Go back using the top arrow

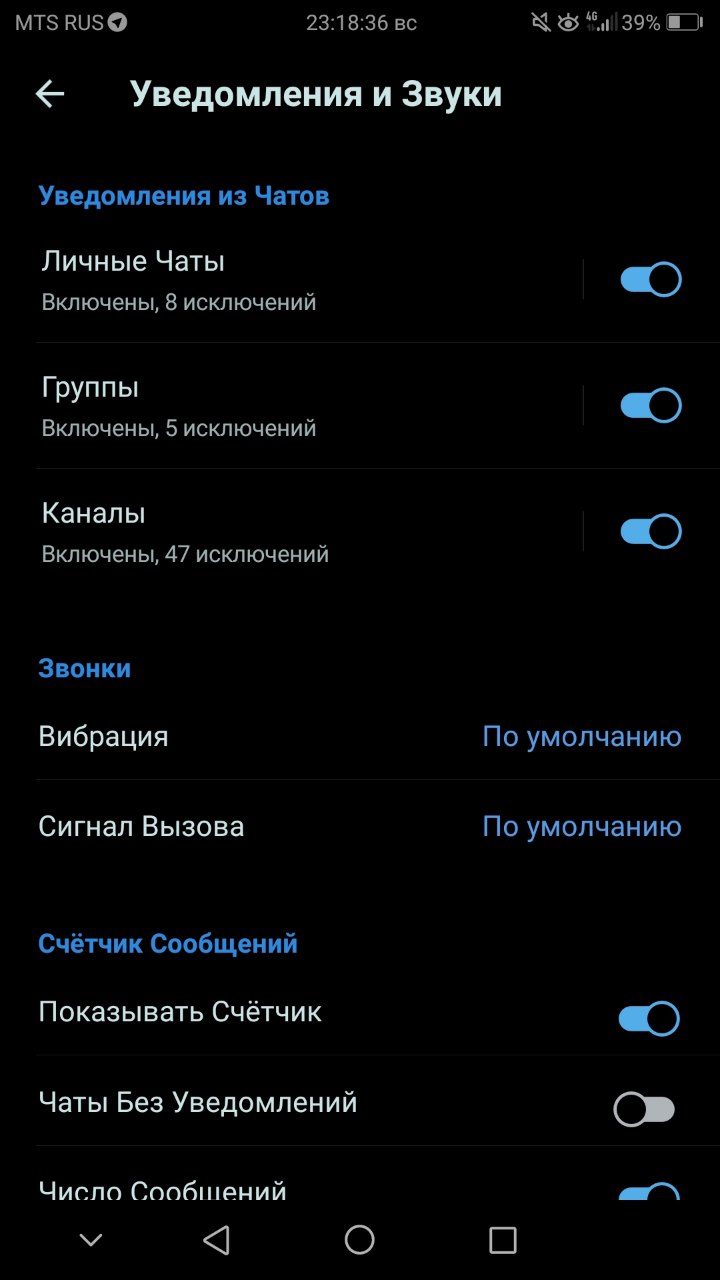[50, 94]
